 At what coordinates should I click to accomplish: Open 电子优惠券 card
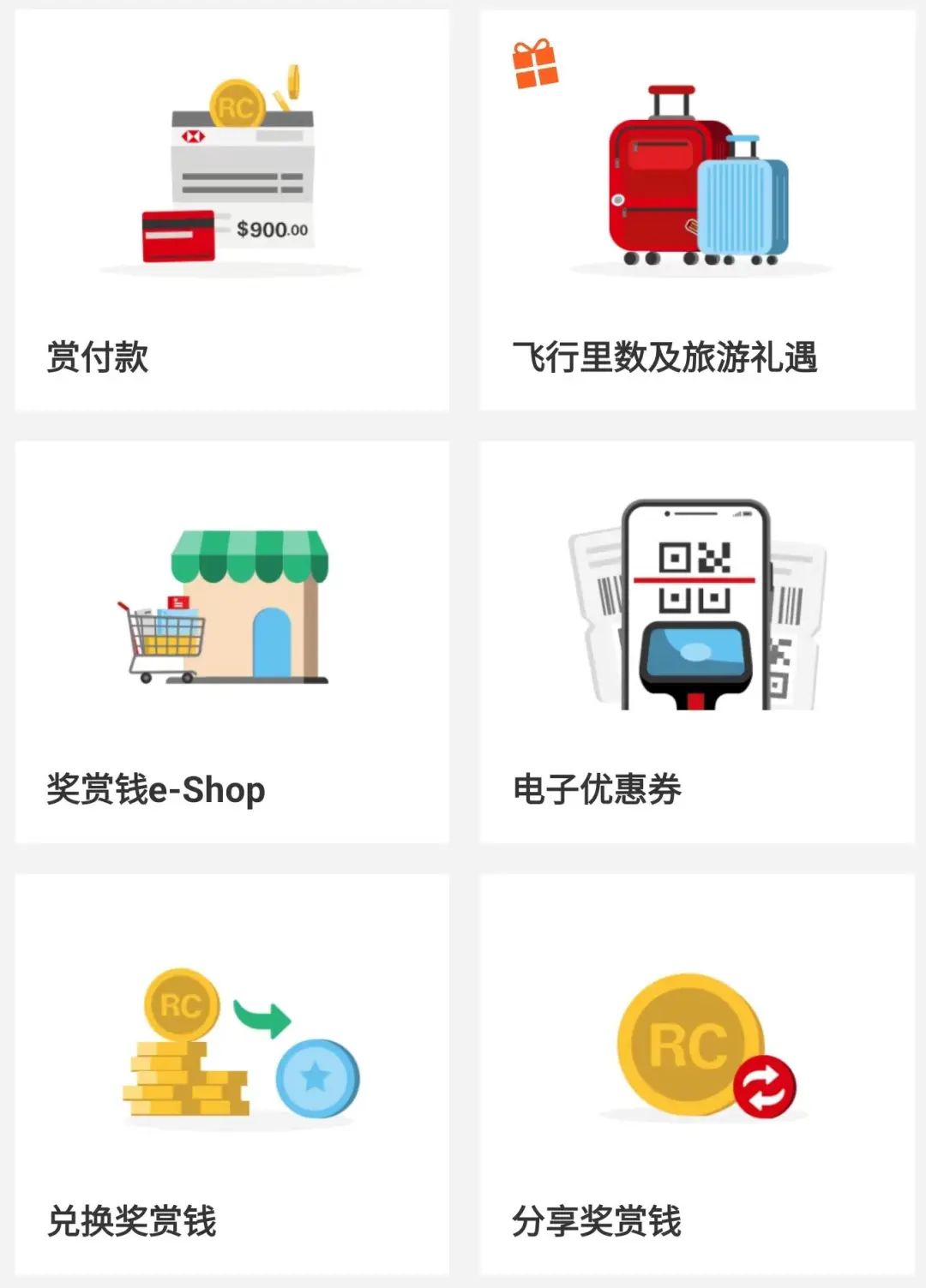point(697,643)
